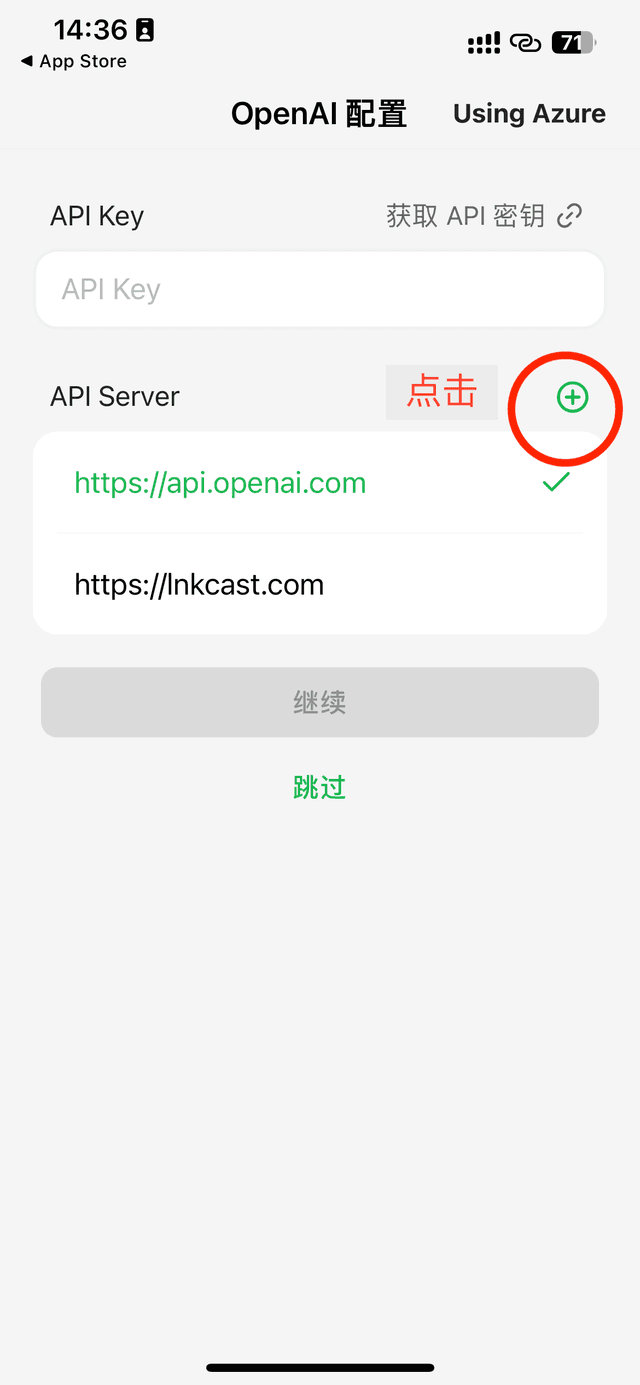This screenshot has height=1385, width=640.
Task: Switch to Using Azure configuration
Action: [529, 114]
